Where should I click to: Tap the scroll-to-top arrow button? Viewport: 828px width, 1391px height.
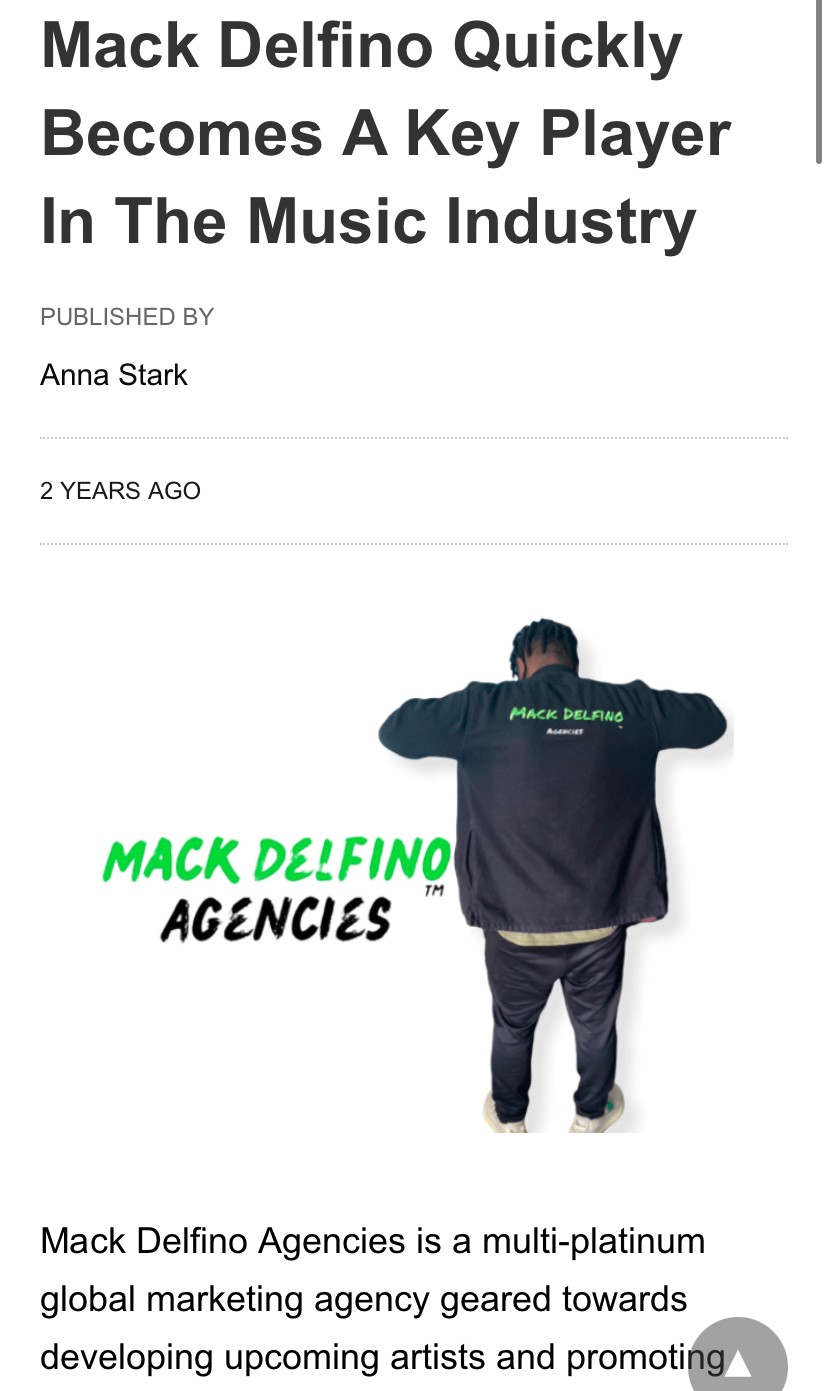coord(738,1360)
